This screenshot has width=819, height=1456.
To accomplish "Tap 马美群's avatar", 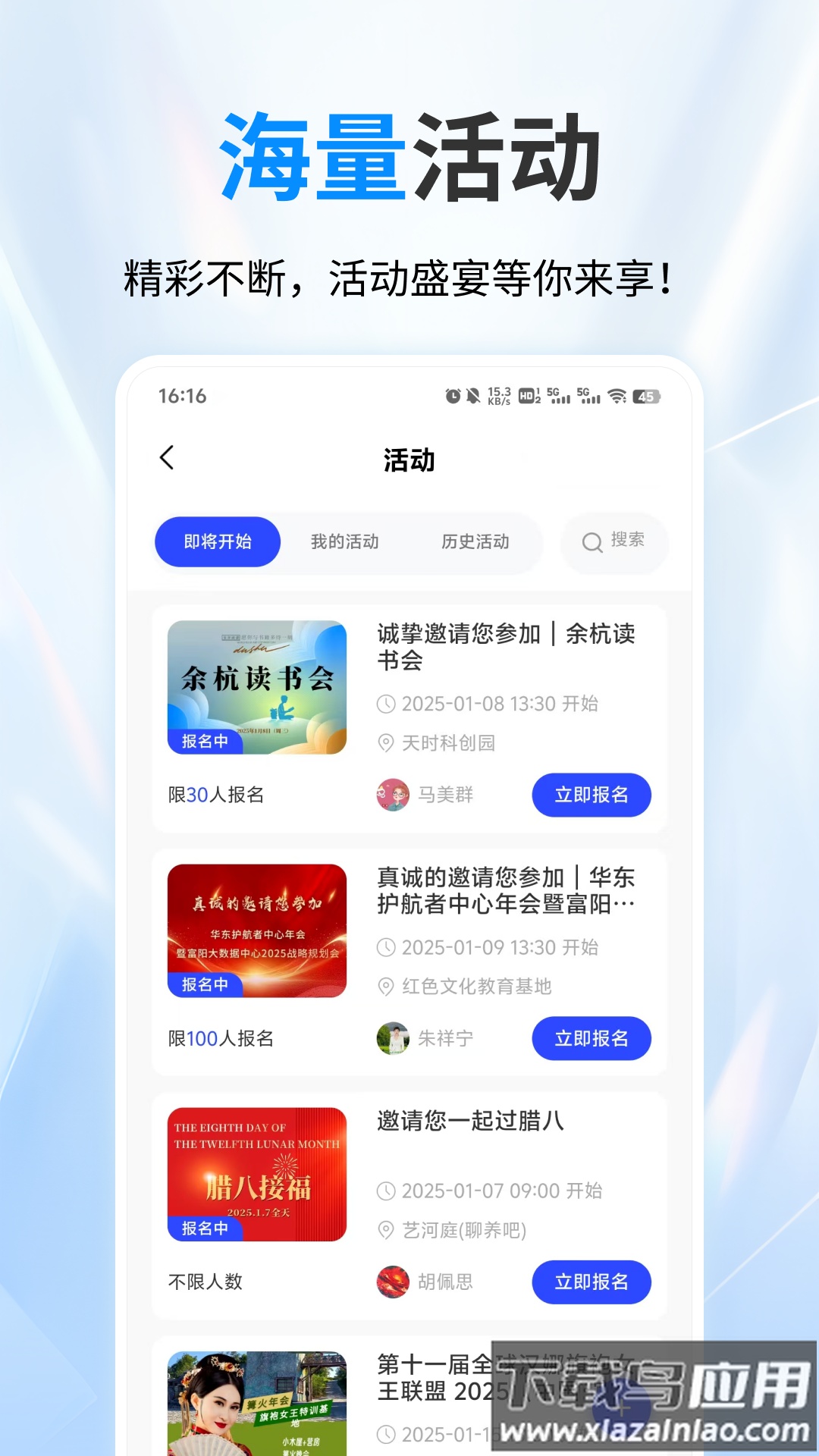I will 391,795.
